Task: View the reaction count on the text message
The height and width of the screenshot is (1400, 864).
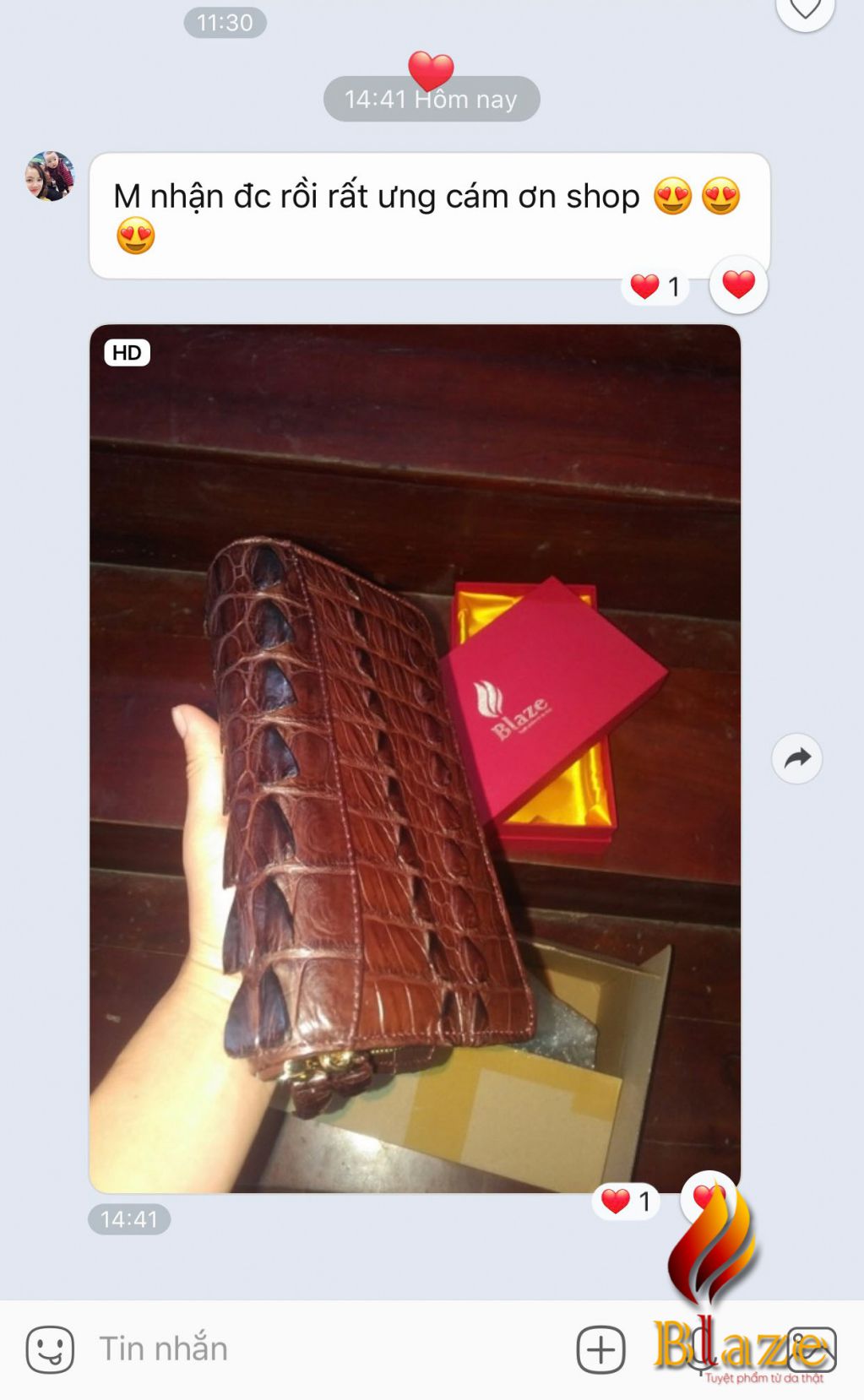Action: pos(656,287)
